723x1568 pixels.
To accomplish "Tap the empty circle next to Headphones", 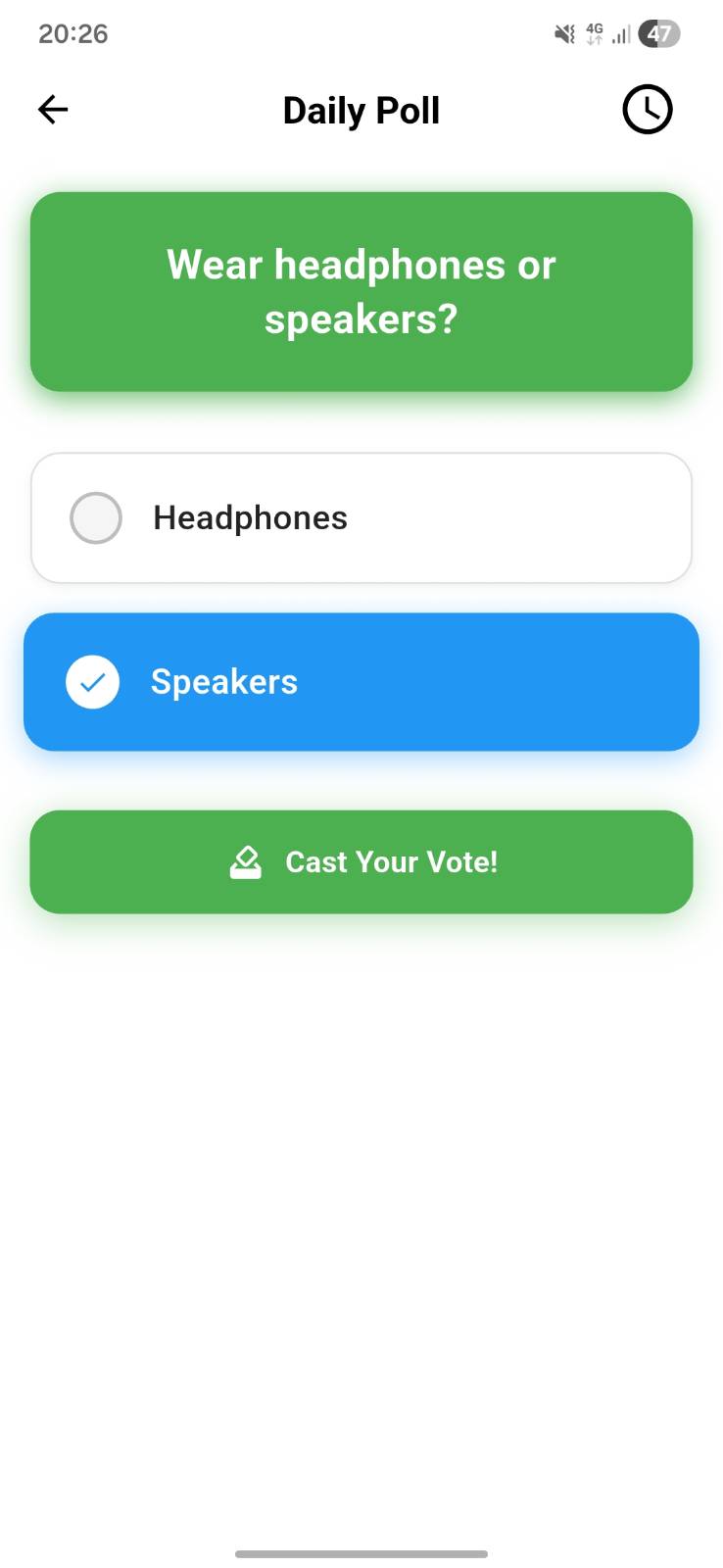I will [96, 517].
